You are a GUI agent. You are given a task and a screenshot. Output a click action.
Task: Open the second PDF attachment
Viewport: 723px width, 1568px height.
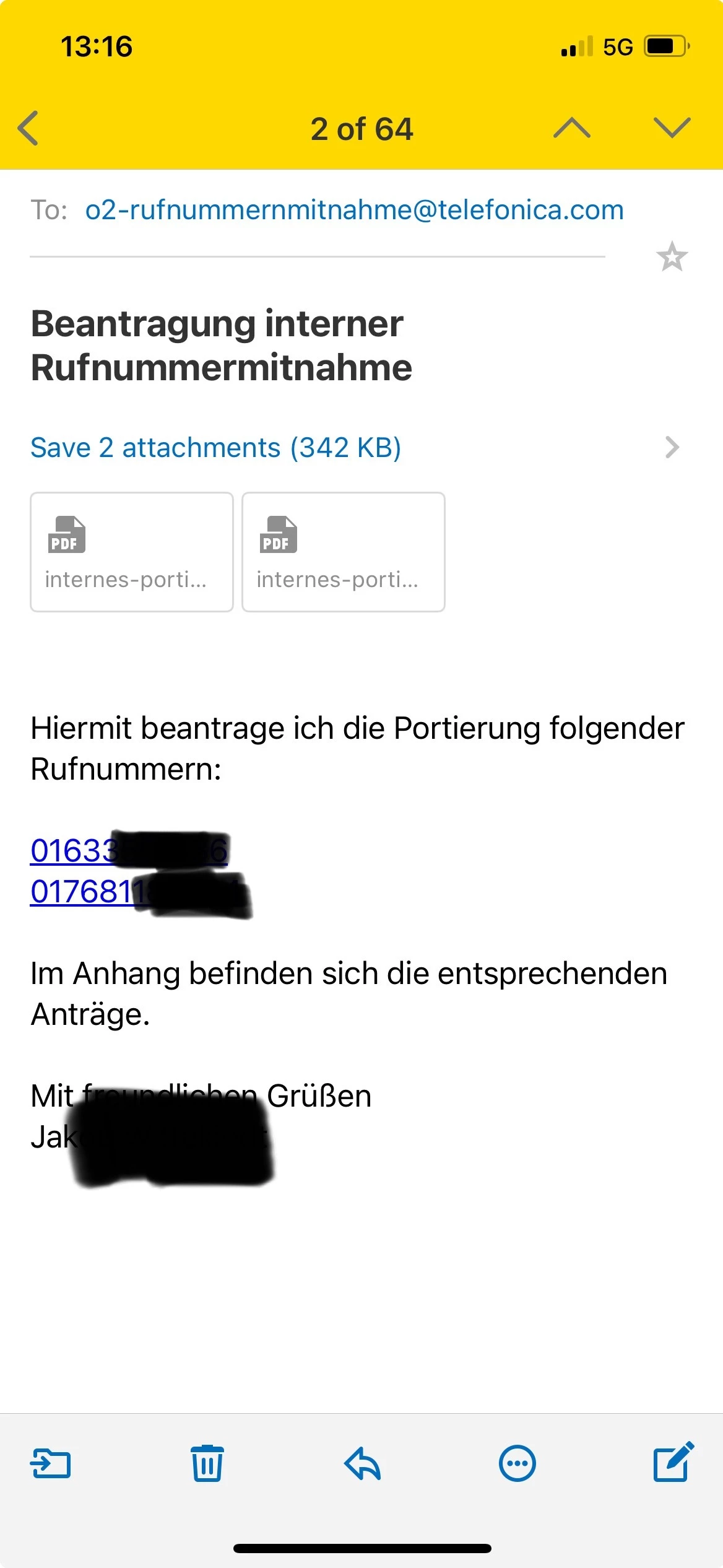coord(343,552)
